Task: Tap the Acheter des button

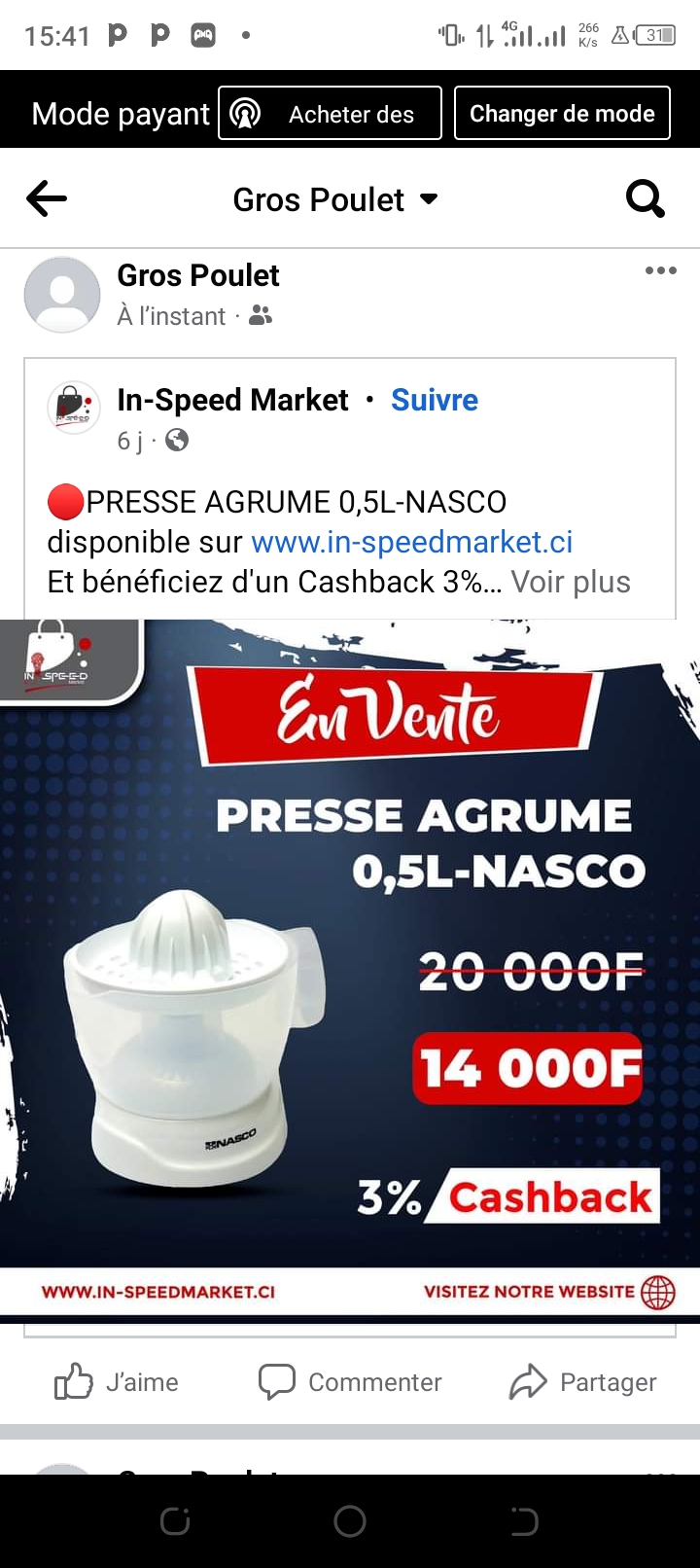Action: pos(331,114)
